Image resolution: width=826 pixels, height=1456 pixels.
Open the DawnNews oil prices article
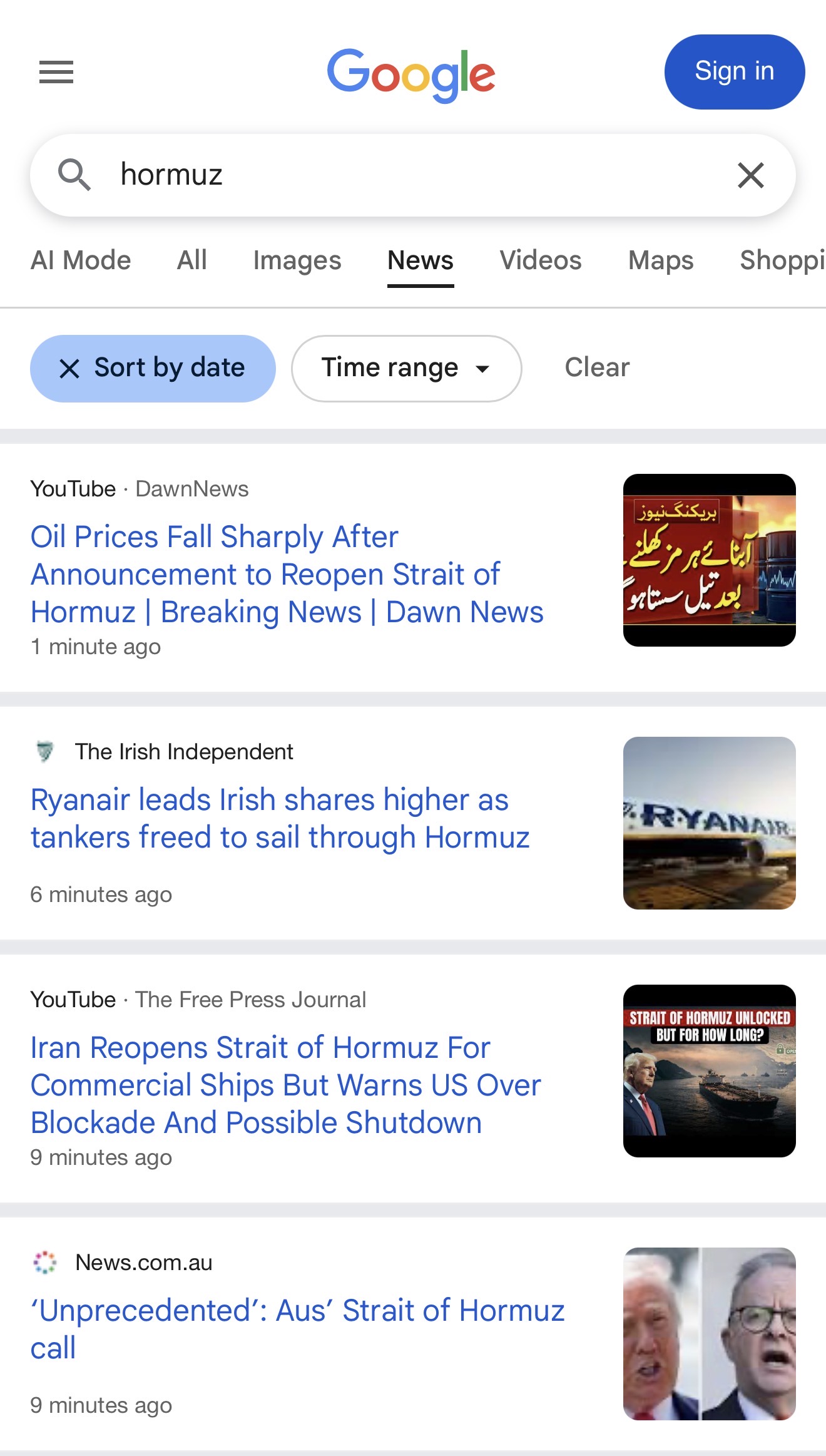[x=287, y=574]
